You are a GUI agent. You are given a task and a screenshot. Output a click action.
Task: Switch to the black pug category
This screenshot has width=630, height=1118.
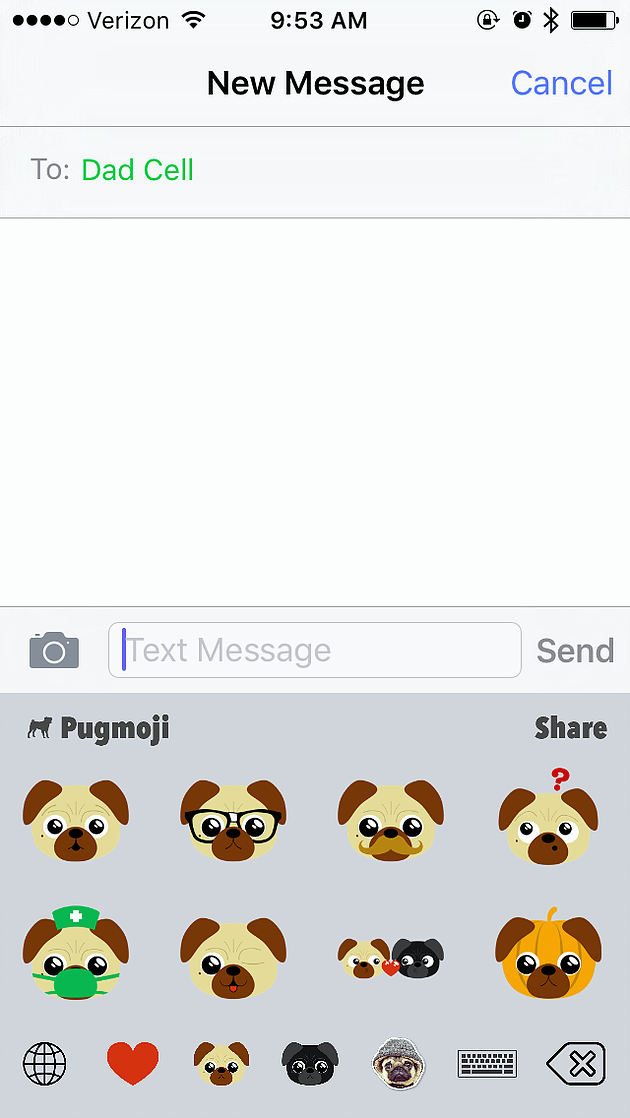(310, 1064)
